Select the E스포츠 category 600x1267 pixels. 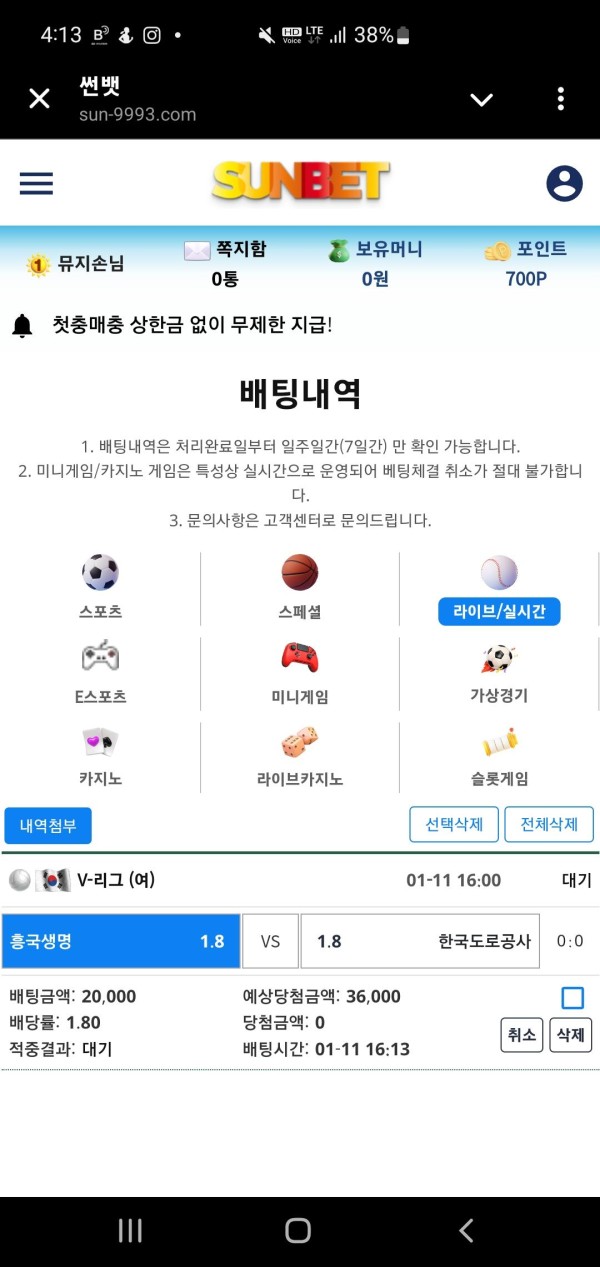point(100,673)
